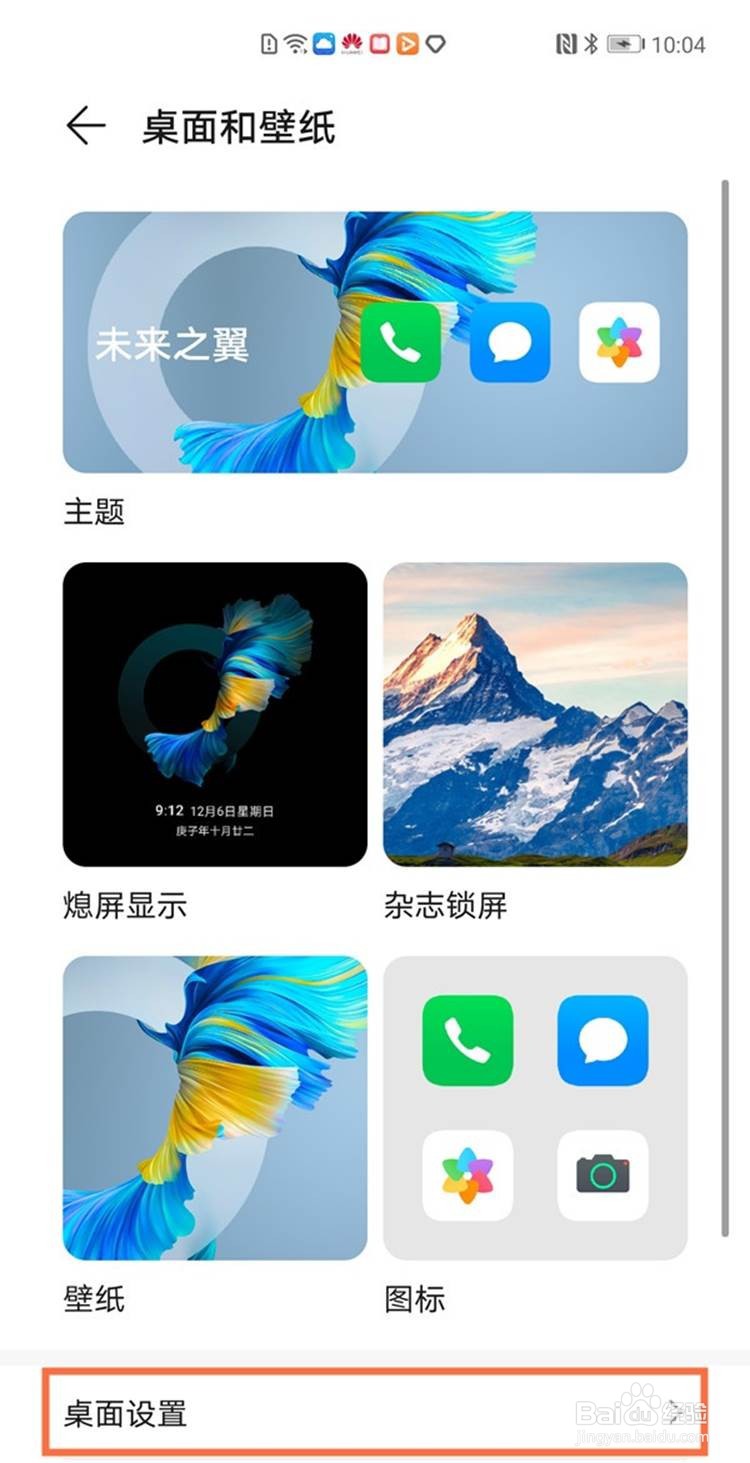The height and width of the screenshot is (1463, 750).
Task: Tap the Wi-Fi status bar icon
Action: pyautogui.click(x=293, y=42)
